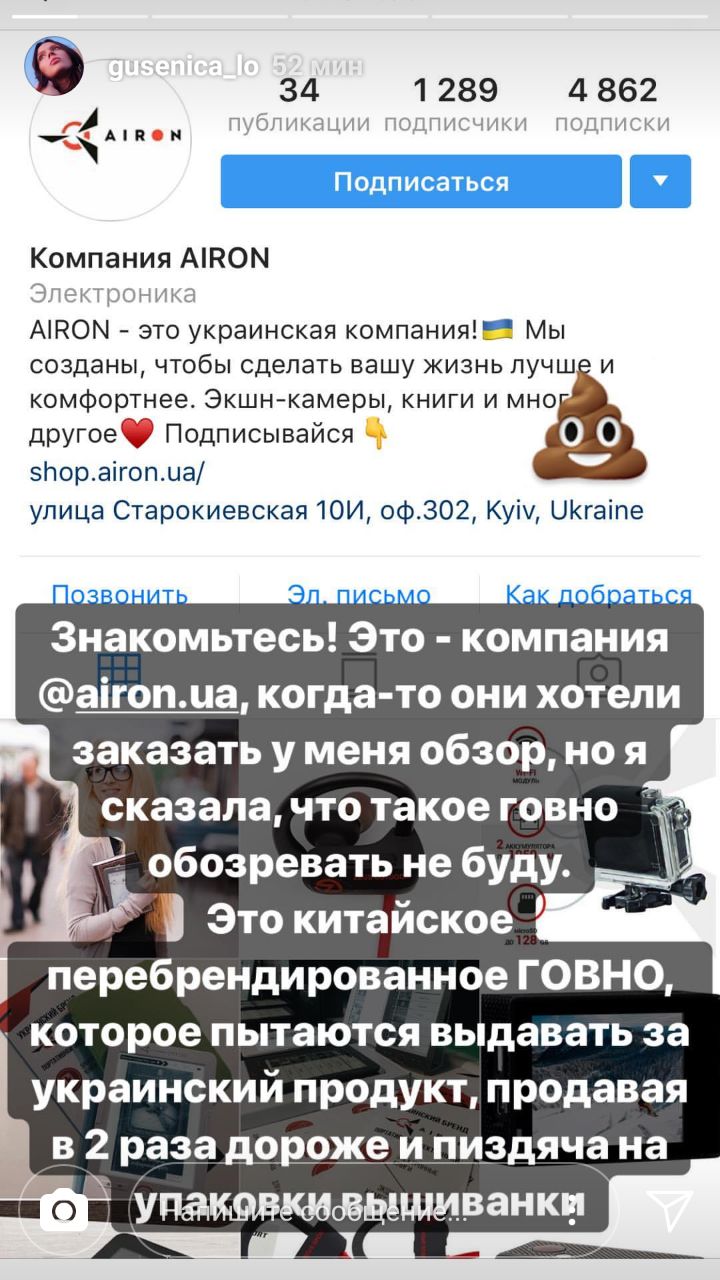
Task: Open the camera icon beside message field
Action: (x=64, y=1212)
